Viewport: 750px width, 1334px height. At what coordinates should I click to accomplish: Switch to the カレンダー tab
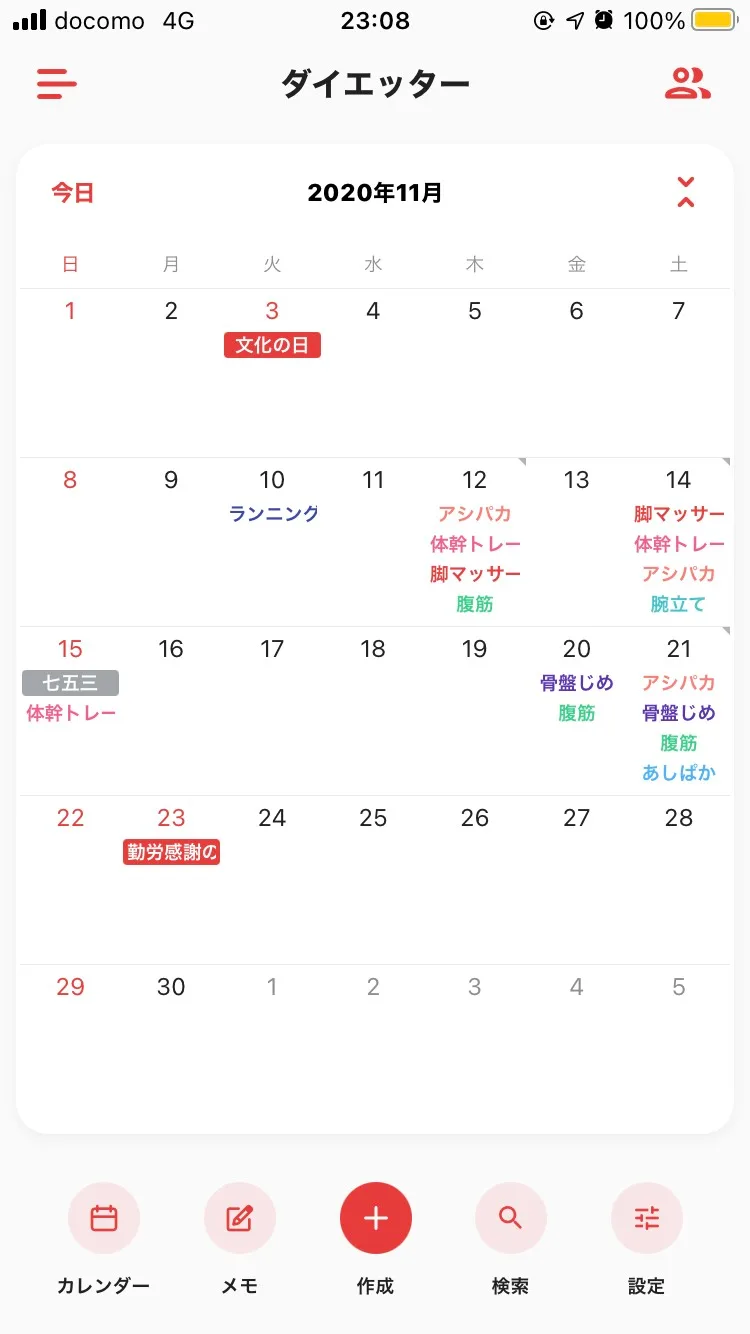click(x=104, y=1218)
